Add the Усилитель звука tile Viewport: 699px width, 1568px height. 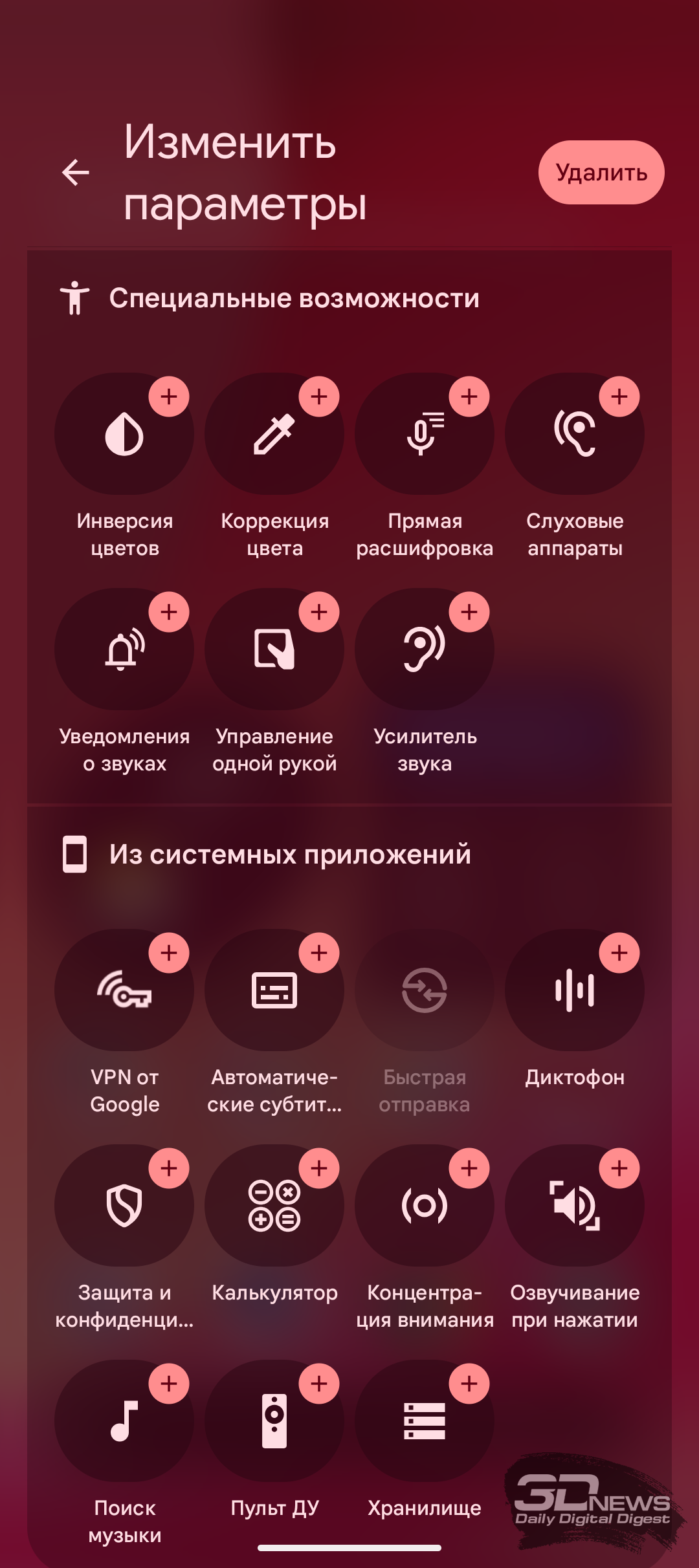point(469,612)
